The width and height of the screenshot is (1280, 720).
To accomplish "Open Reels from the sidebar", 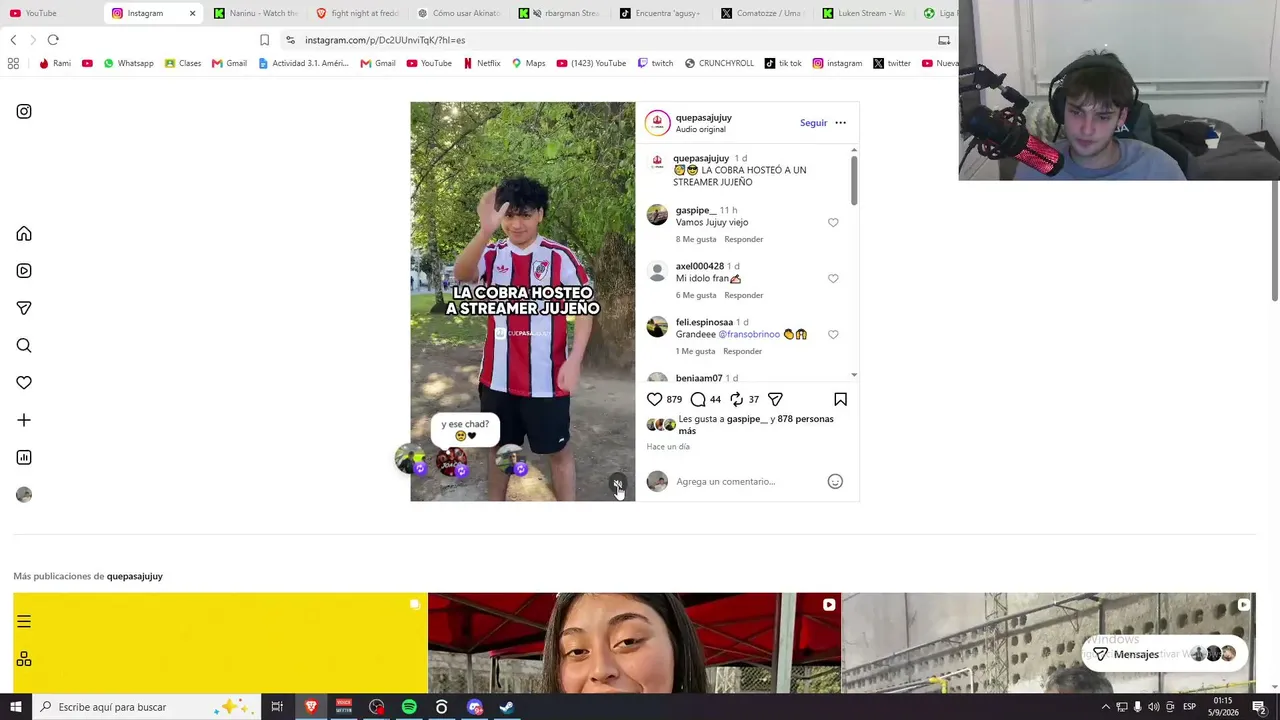I will [x=24, y=271].
